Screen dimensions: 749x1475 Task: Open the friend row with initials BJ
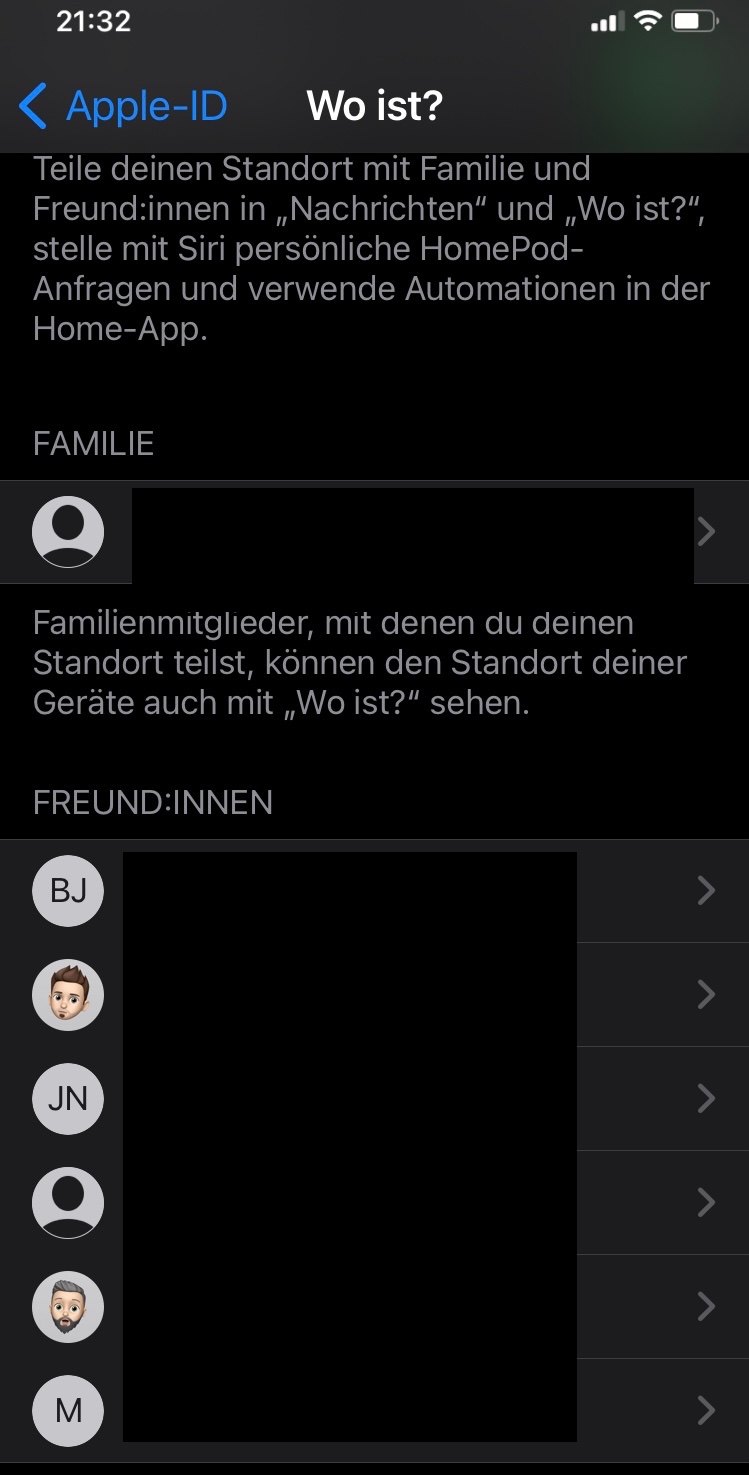374,890
